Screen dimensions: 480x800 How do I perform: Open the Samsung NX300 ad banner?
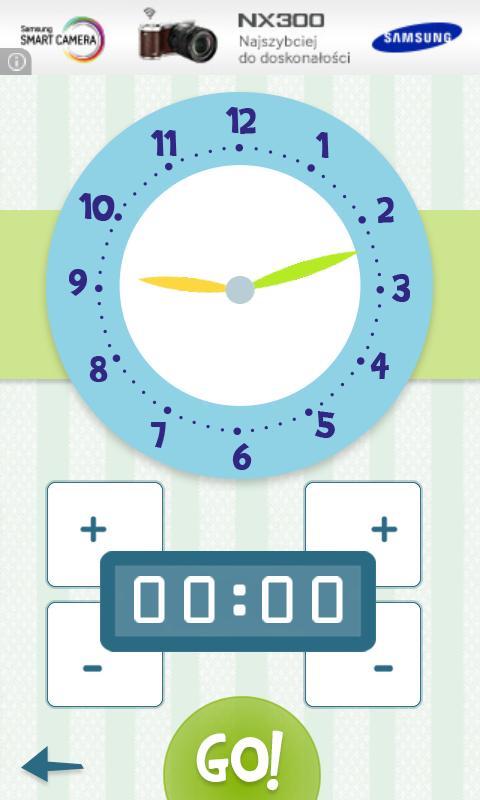(x=240, y=37)
